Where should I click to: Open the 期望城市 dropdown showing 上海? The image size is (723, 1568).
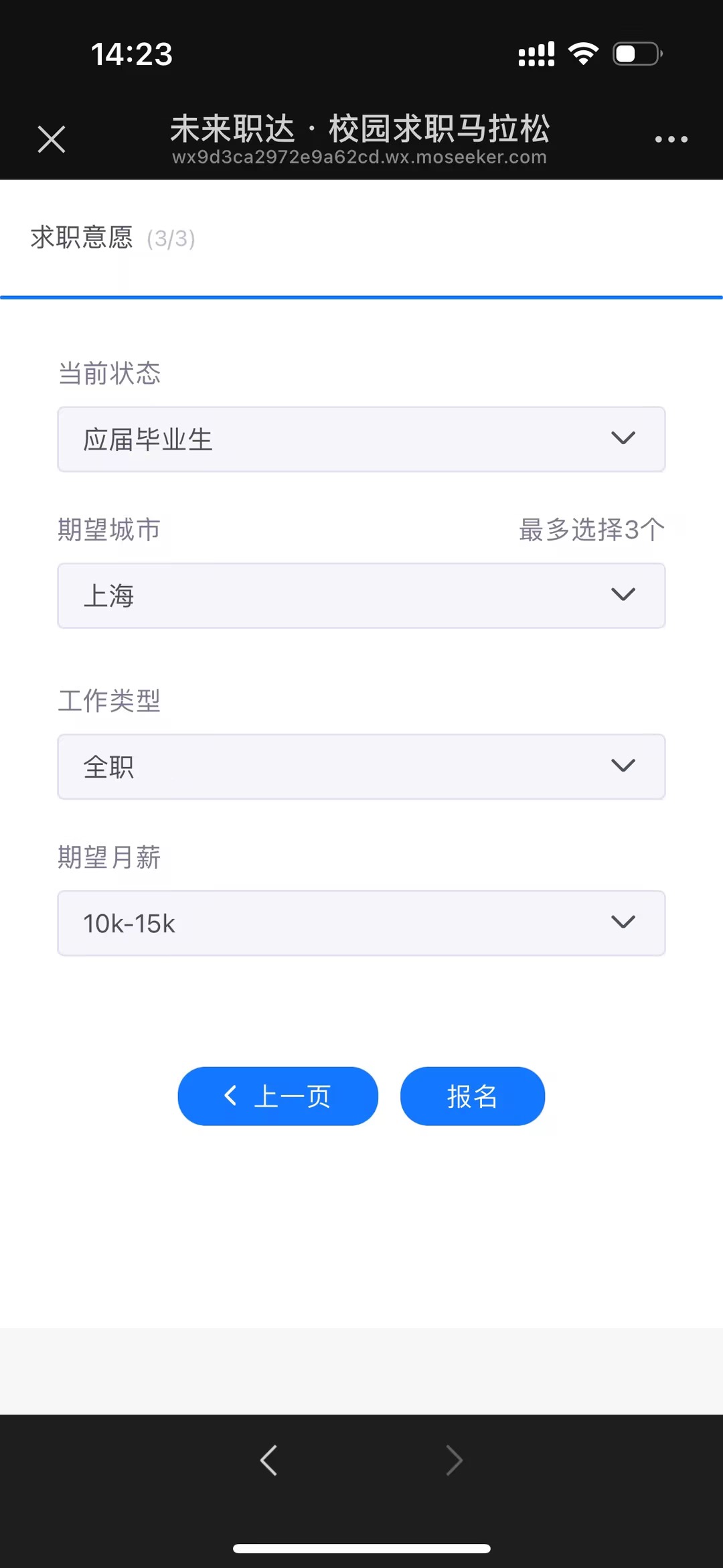(361, 595)
